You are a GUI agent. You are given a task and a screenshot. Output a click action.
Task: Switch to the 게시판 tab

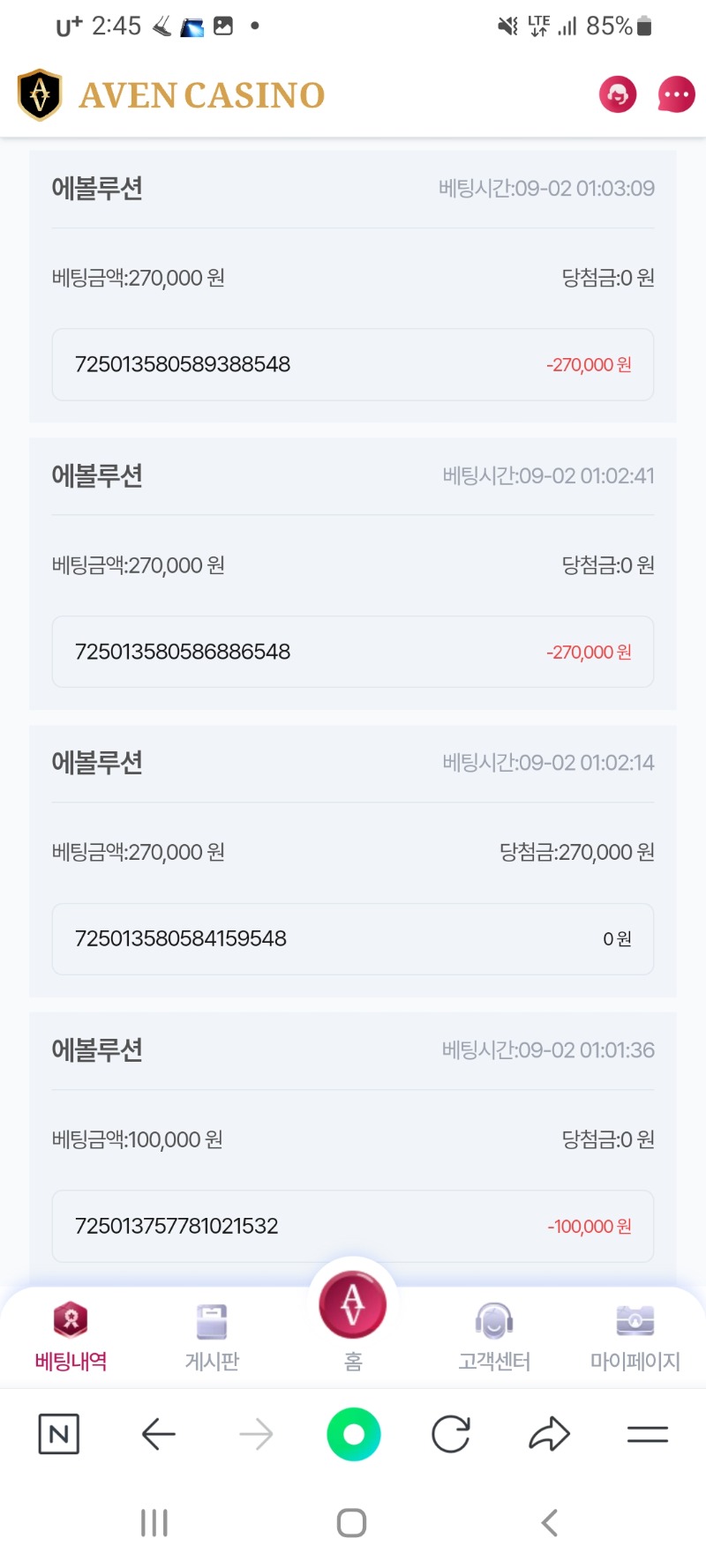[212, 1336]
